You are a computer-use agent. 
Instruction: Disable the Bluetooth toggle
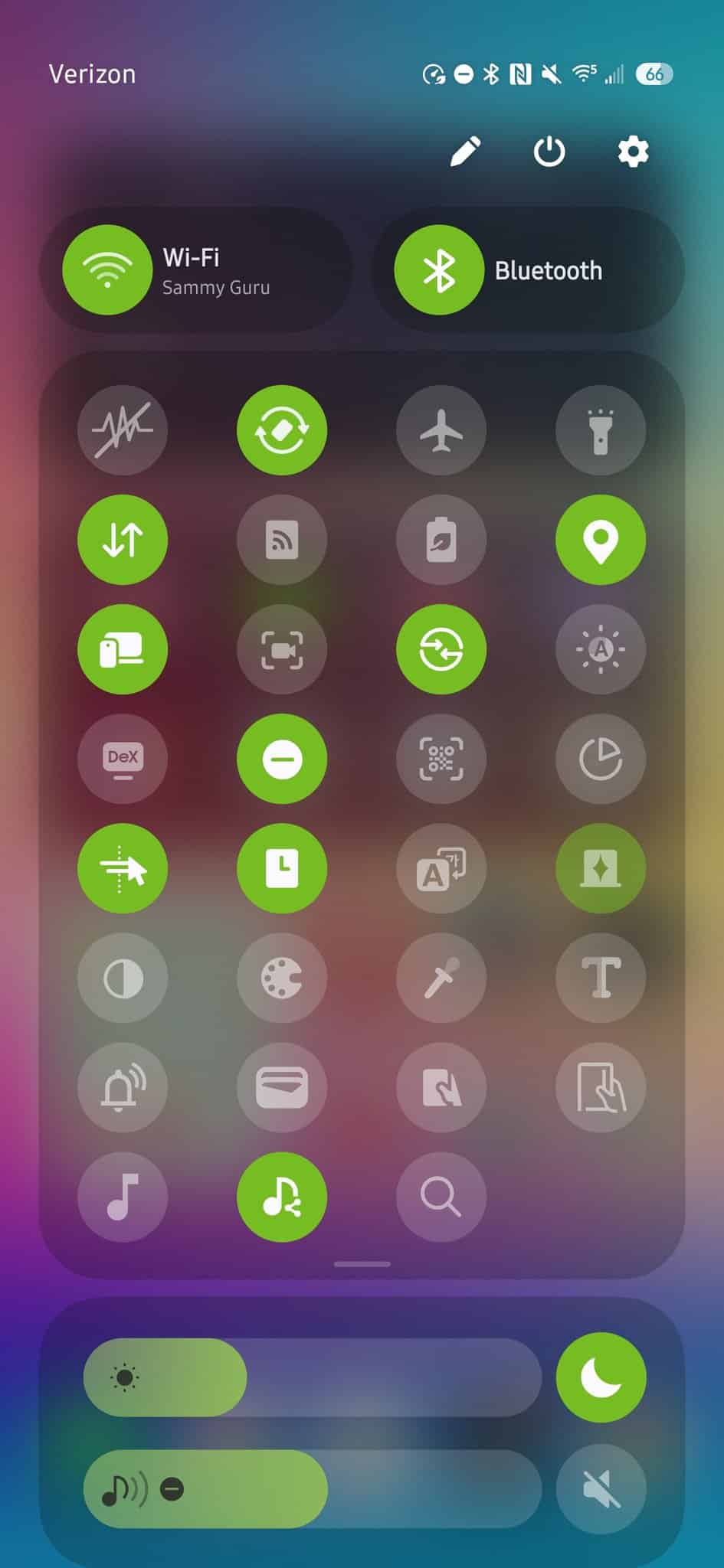point(439,269)
